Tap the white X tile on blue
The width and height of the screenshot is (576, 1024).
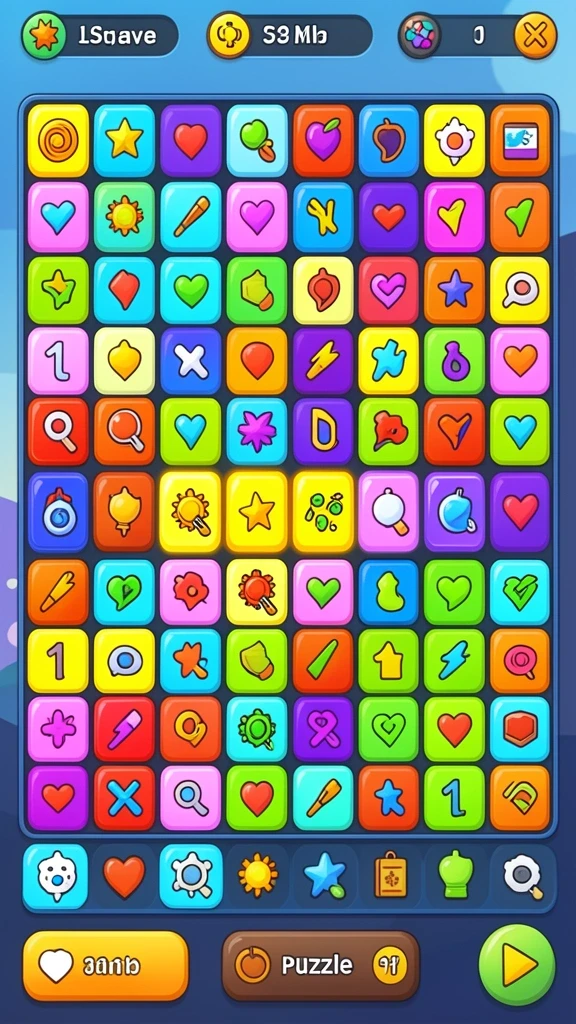191,361
